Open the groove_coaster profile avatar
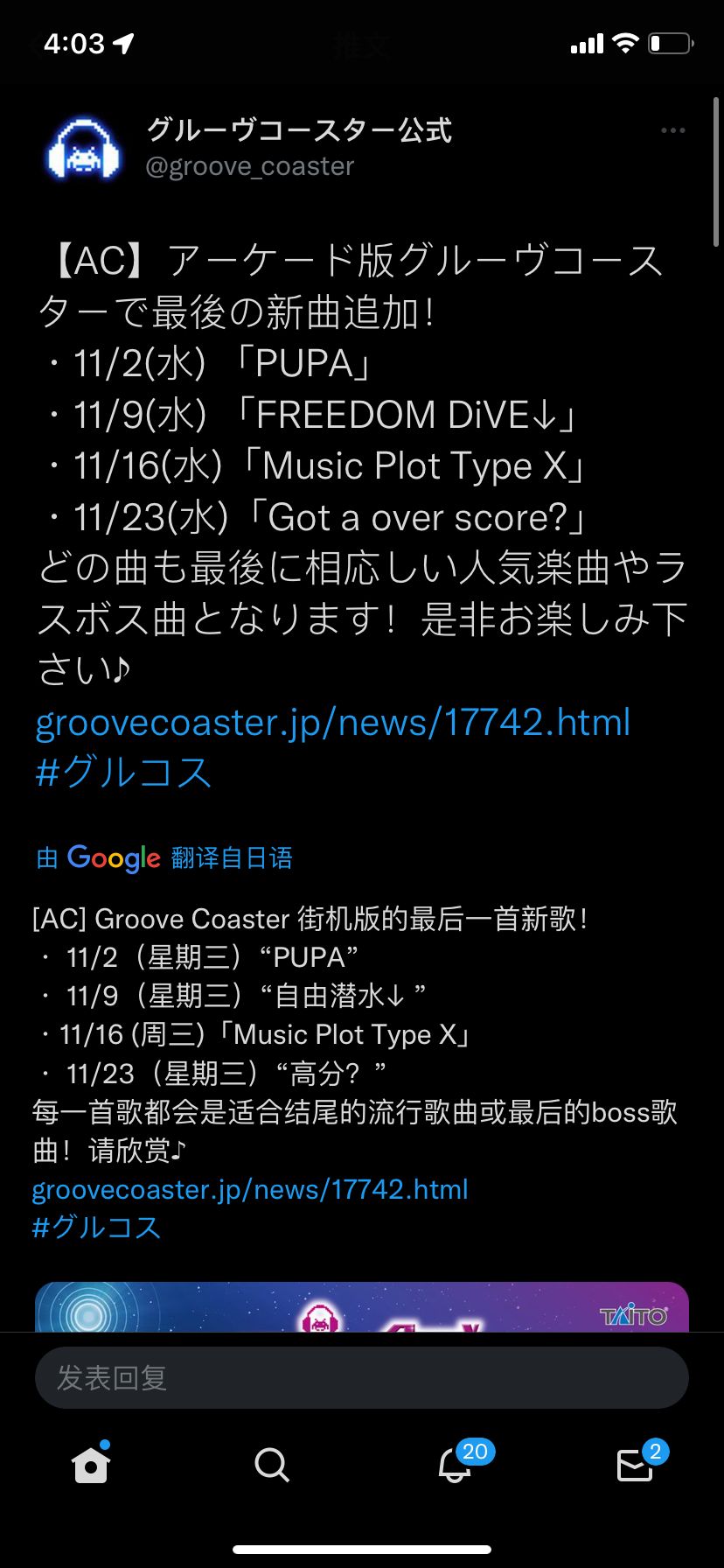Viewport: 724px width, 1568px height. coord(84,149)
